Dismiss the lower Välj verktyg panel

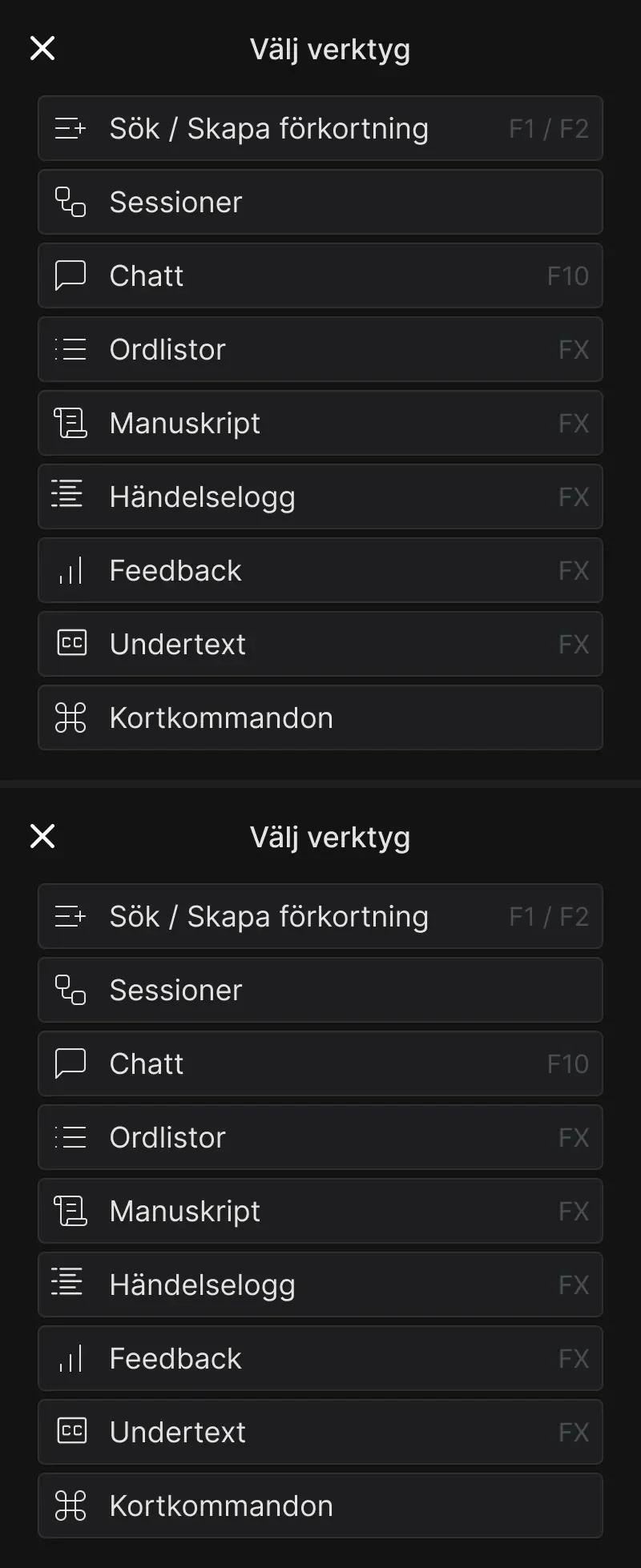42,836
